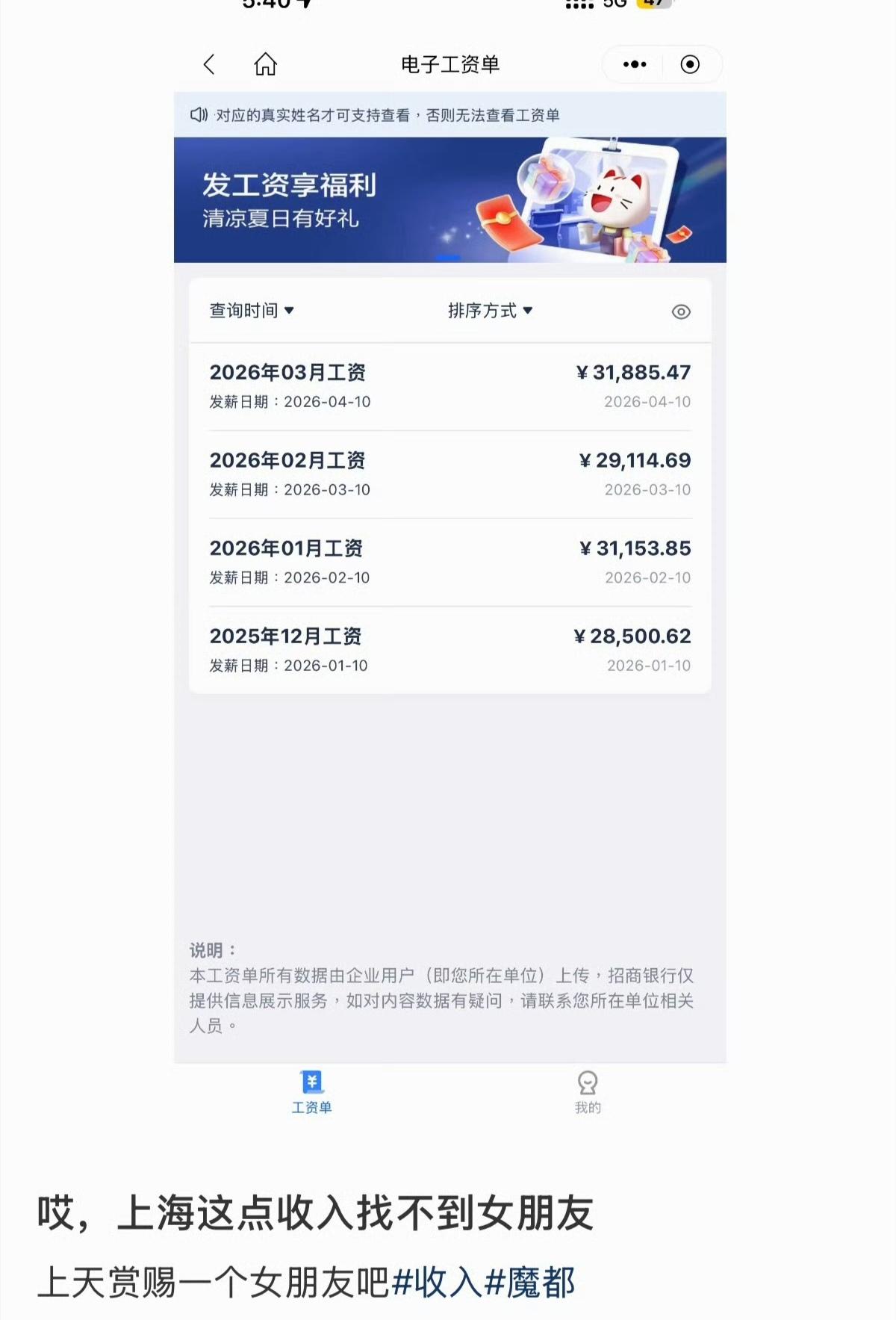896x1320 pixels.
Task: Tap the back arrow in the title bar
Action: pos(211,65)
